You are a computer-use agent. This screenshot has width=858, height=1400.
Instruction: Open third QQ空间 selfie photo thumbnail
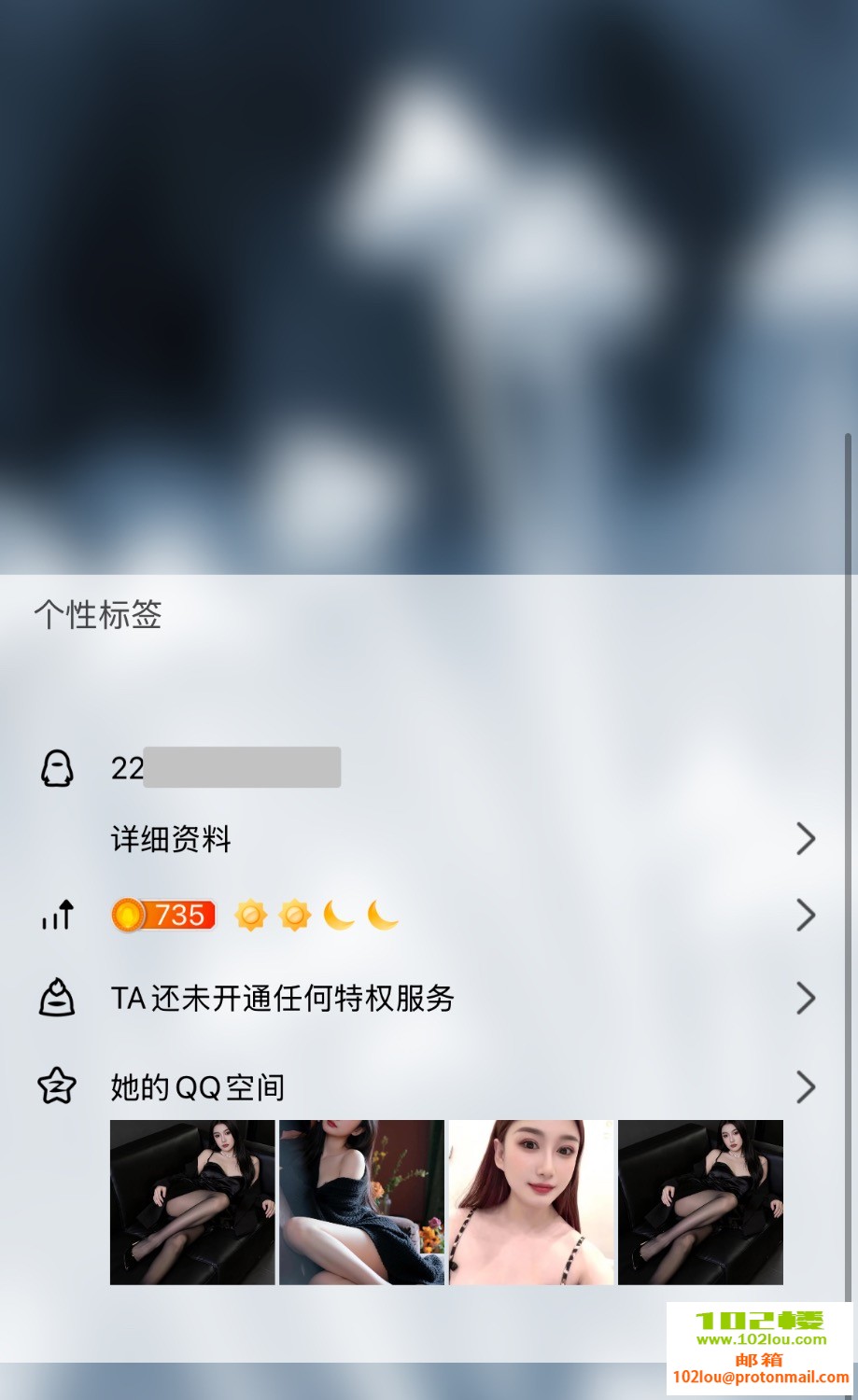point(531,1202)
